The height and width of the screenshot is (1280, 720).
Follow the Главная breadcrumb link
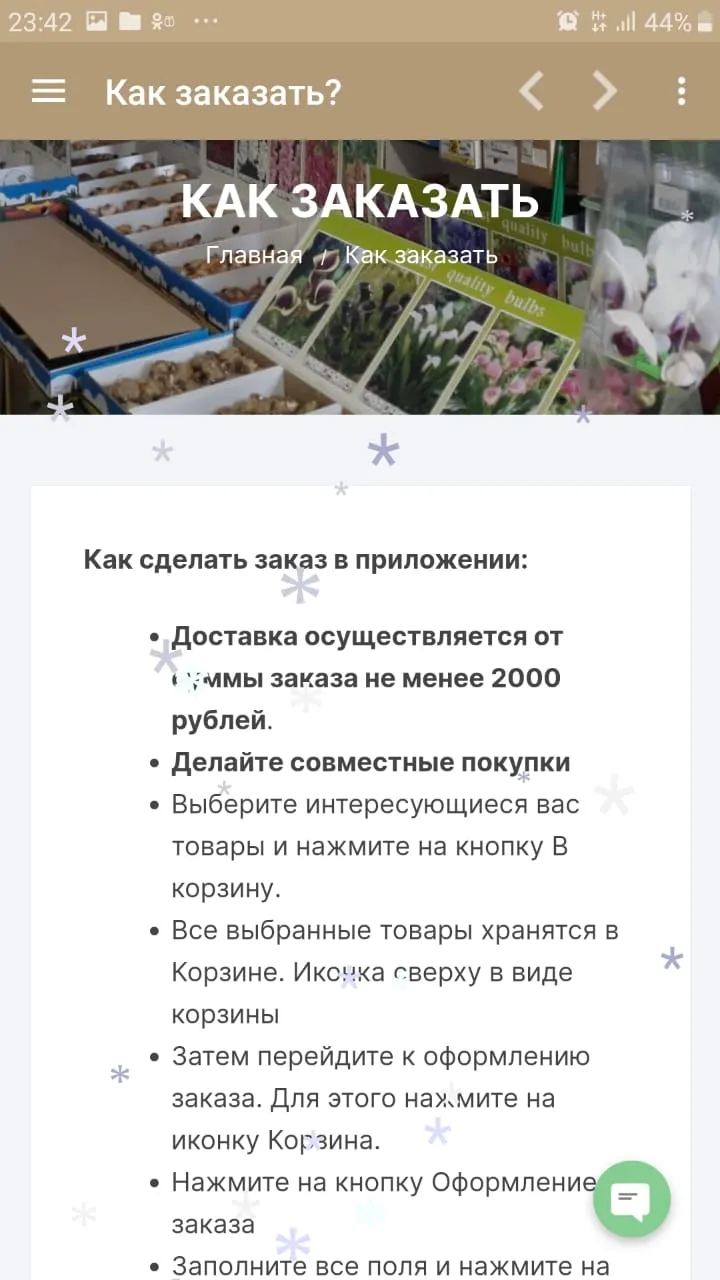pos(254,255)
